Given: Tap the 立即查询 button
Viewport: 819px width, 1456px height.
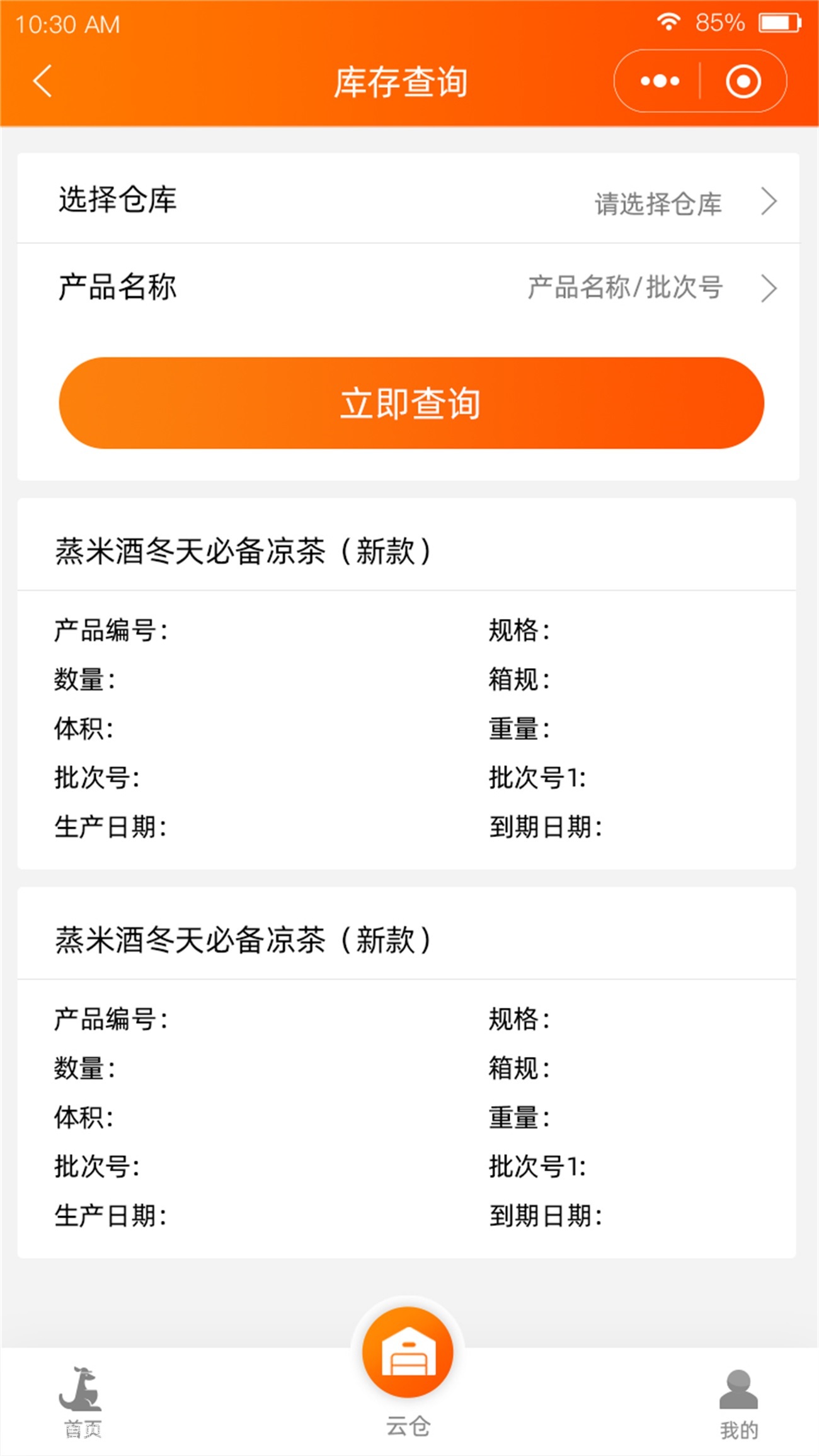Looking at the screenshot, I should click(x=411, y=403).
